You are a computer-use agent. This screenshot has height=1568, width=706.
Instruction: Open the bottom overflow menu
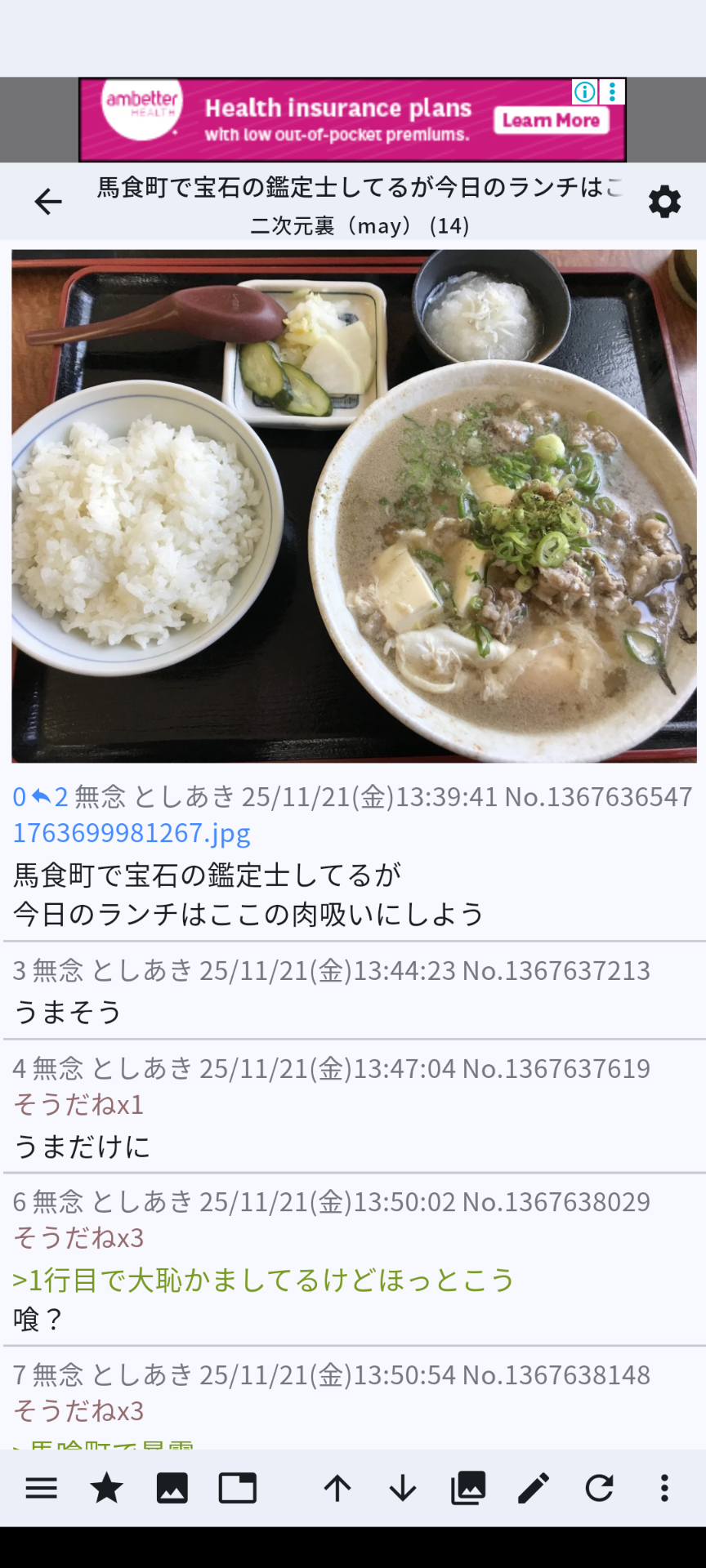click(664, 1489)
